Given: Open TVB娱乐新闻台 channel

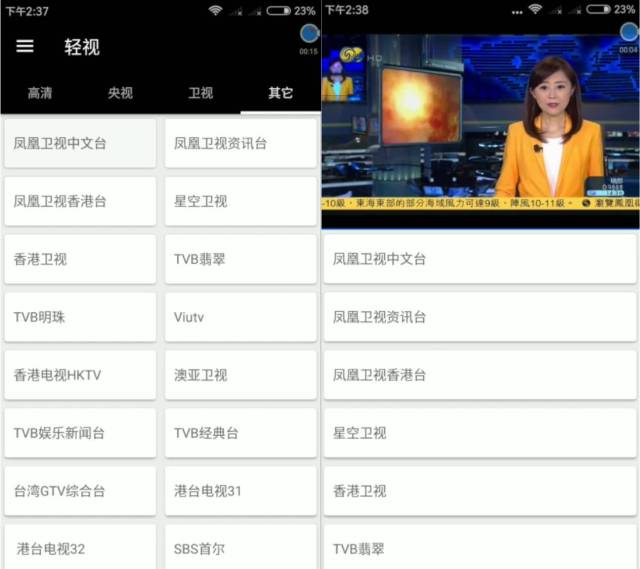Looking at the screenshot, I should pos(80,433).
